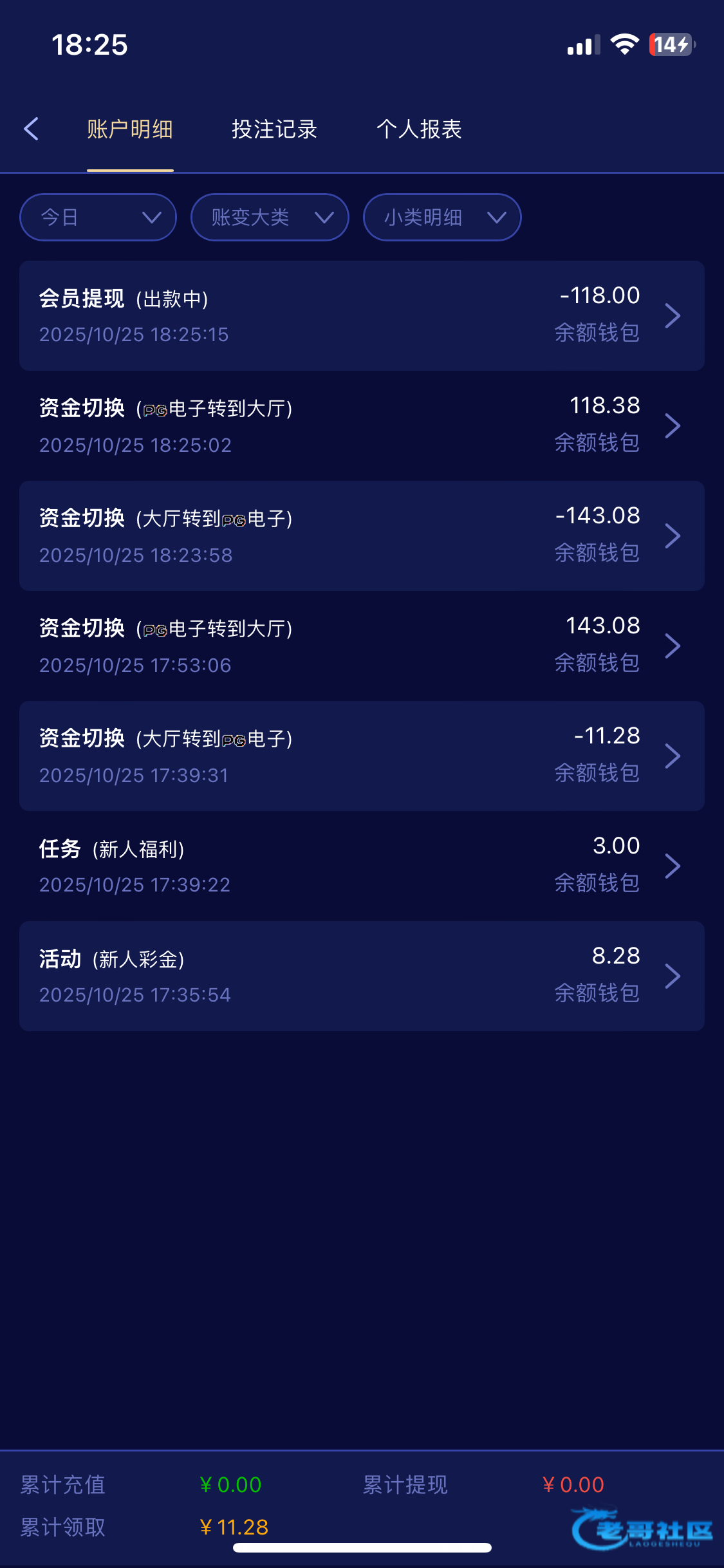
Task: Open the -143.08 资金切换 entry
Action: pos(362,536)
